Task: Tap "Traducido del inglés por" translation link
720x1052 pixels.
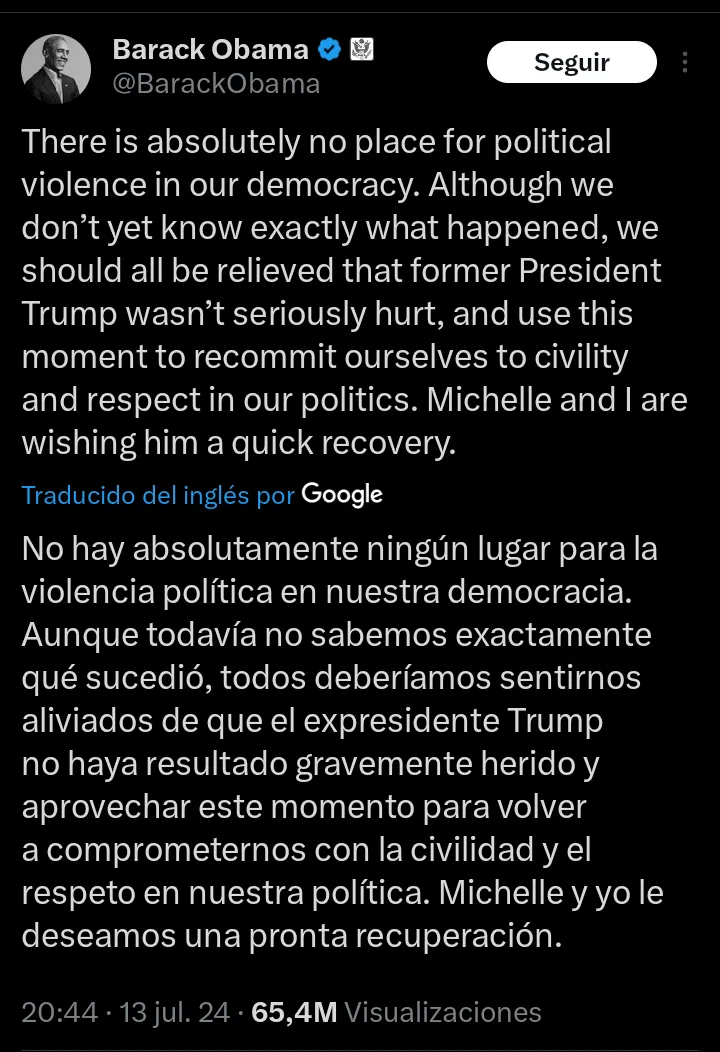Action: point(158,495)
